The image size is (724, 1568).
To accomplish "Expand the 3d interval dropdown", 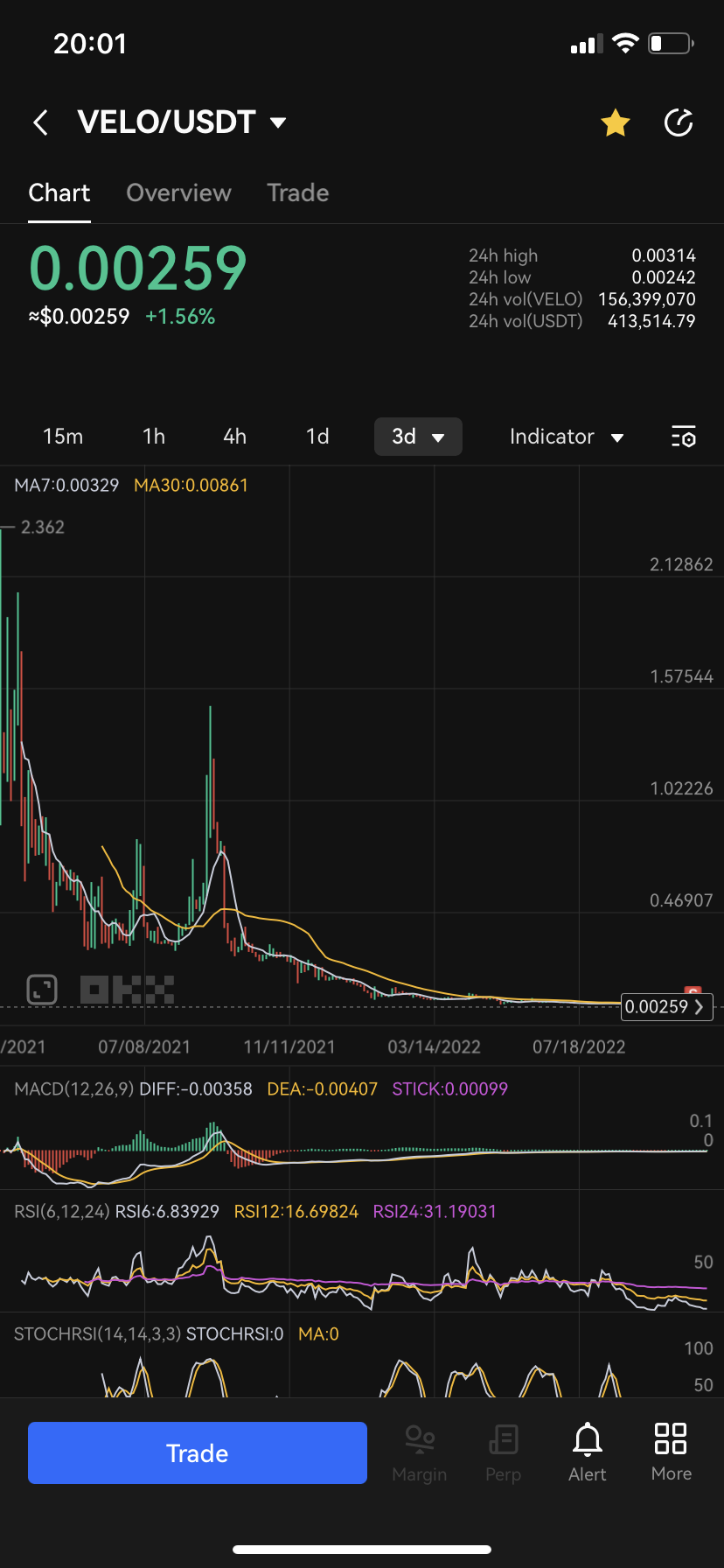I will pos(418,436).
